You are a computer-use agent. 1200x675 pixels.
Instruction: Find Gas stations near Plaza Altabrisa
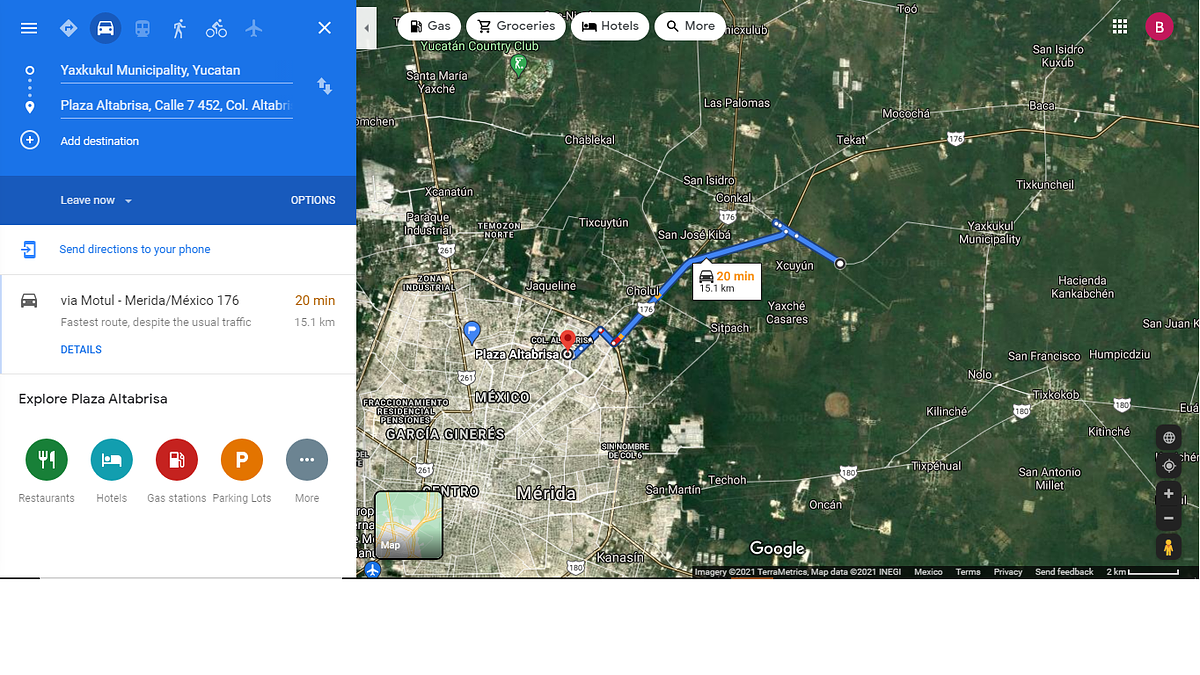tap(176, 460)
